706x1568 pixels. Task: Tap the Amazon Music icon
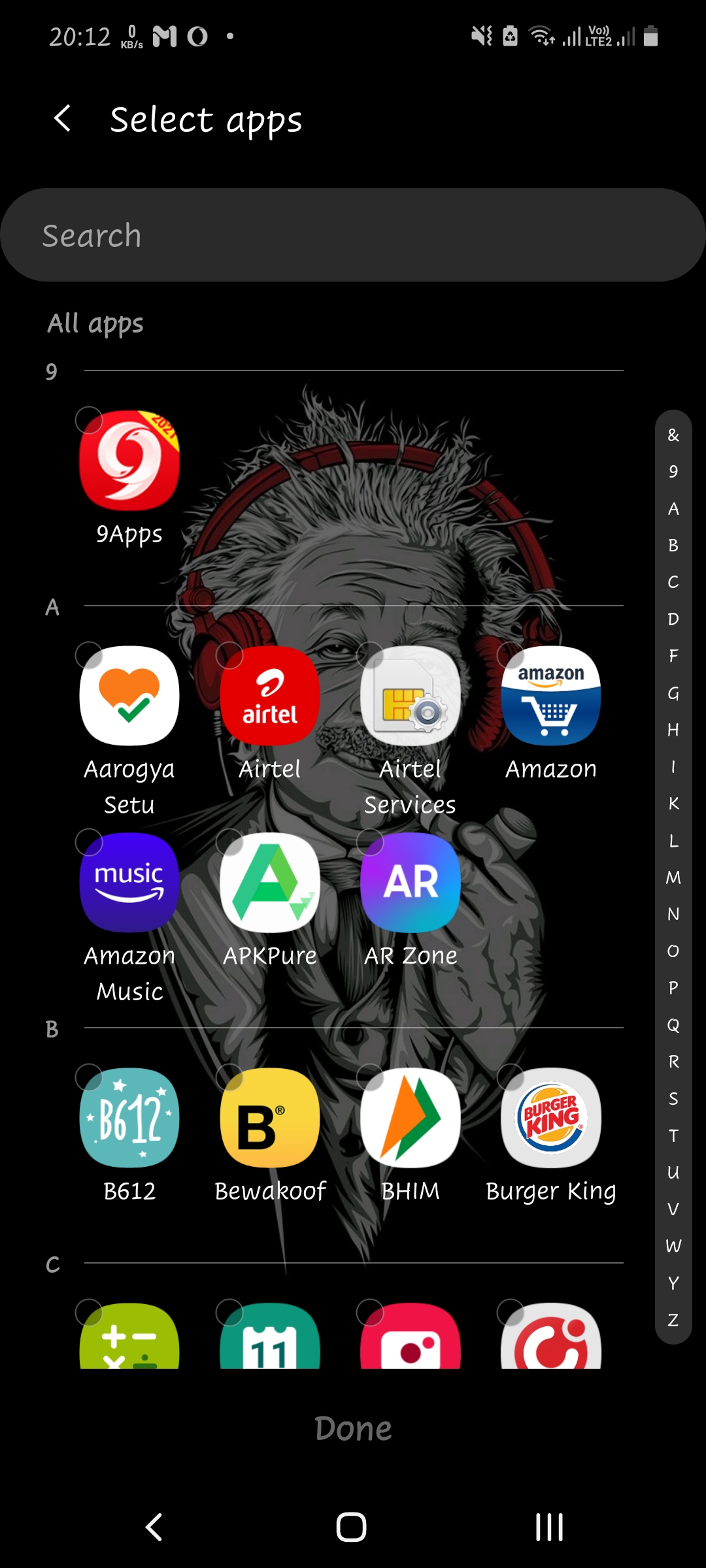(x=129, y=882)
